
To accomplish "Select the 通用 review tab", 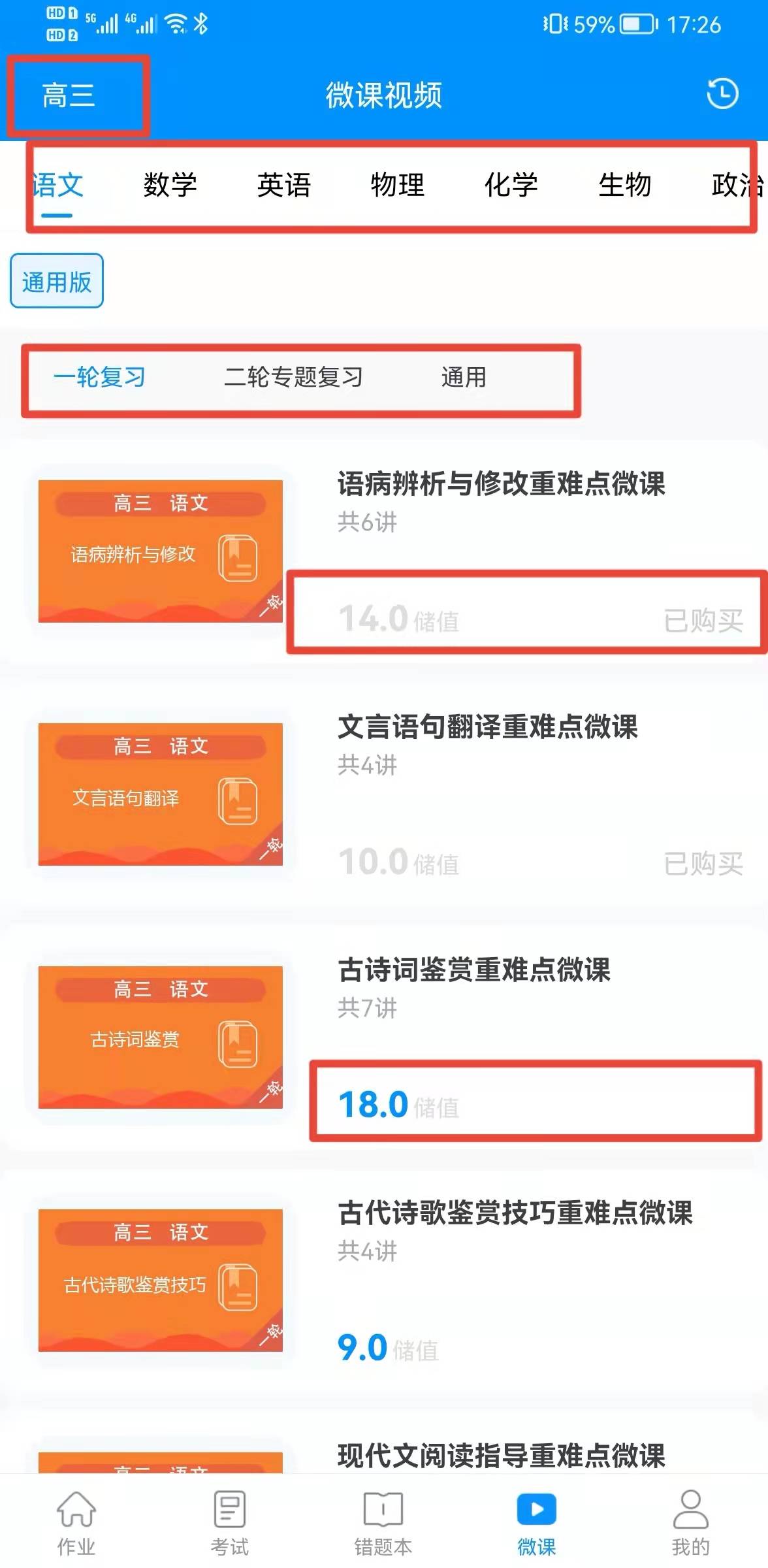I will (x=463, y=377).
